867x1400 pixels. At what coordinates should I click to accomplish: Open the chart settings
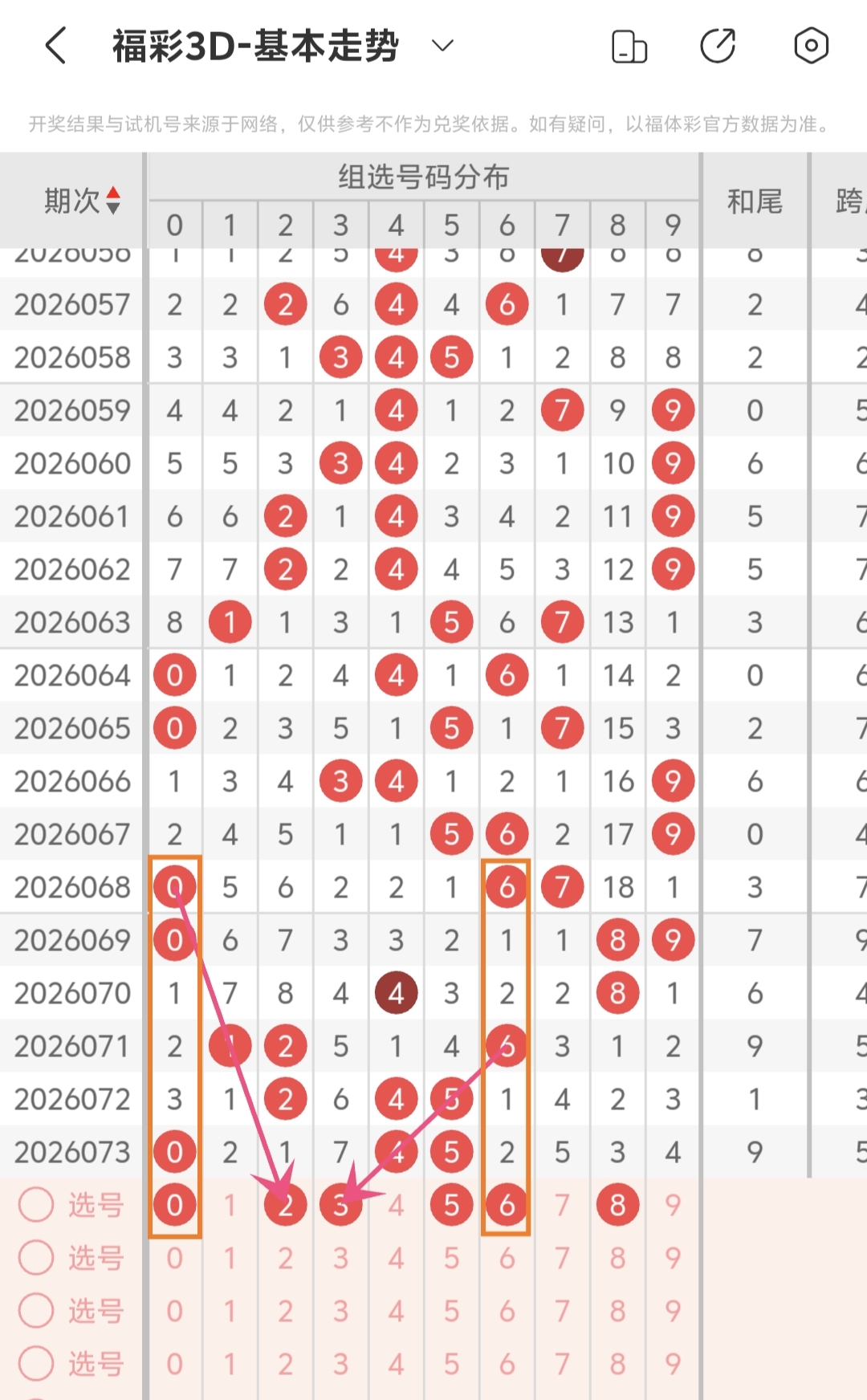[811, 46]
